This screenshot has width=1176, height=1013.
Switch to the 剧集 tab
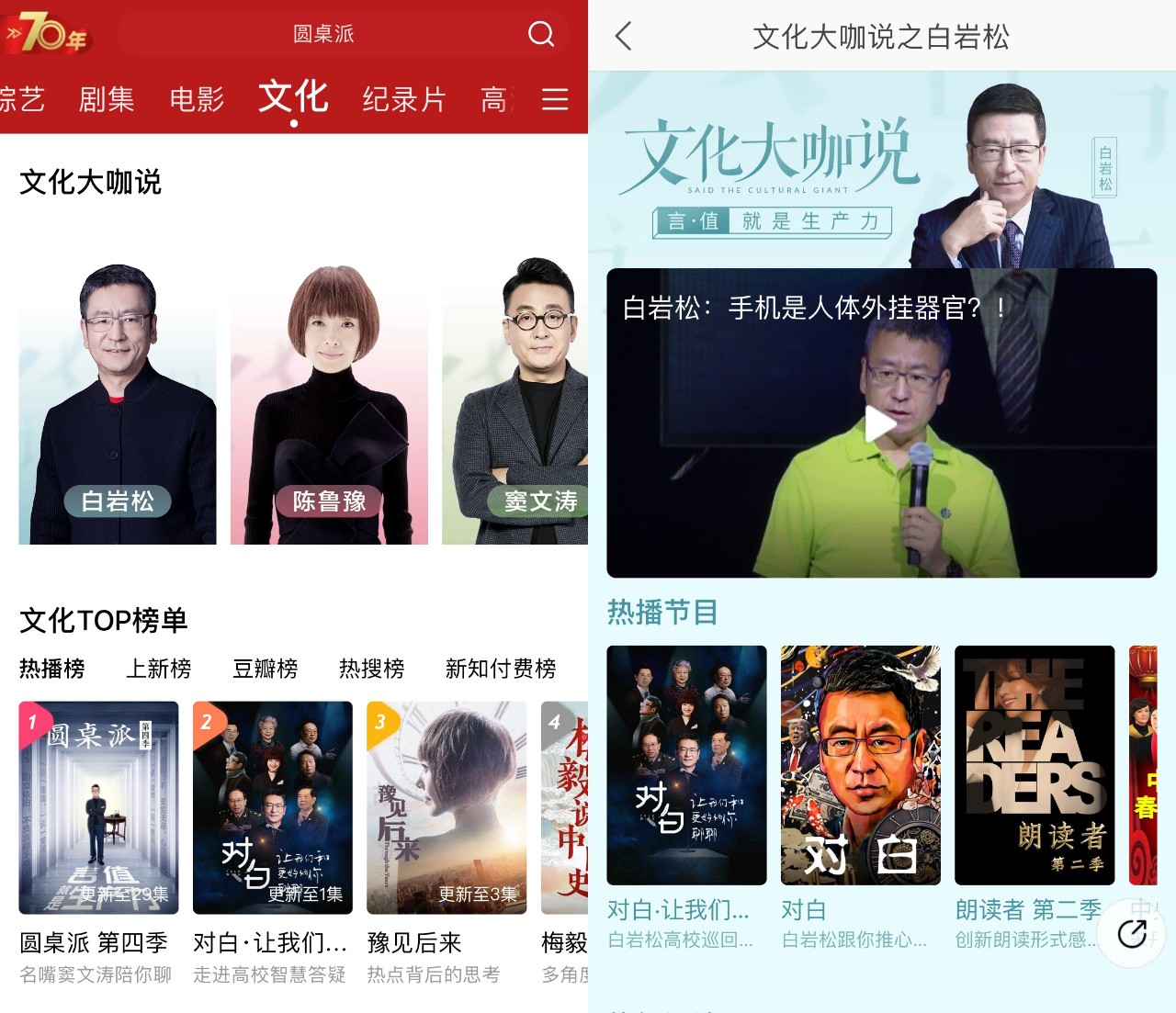(x=107, y=99)
